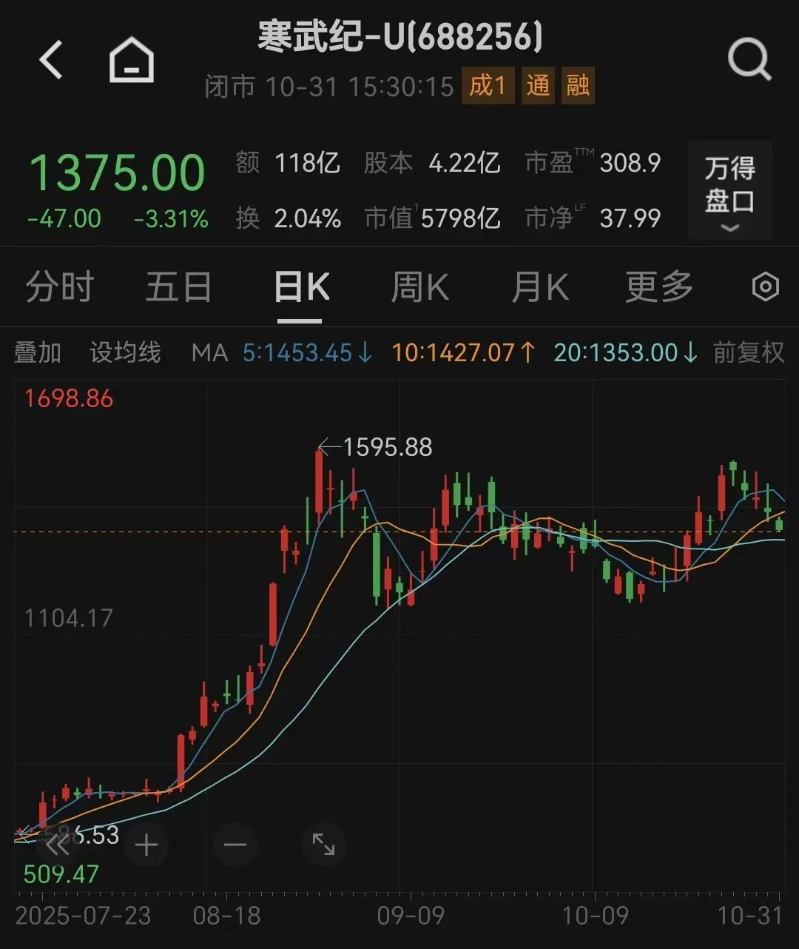
Task: Open the home screen icon
Action: [133, 58]
